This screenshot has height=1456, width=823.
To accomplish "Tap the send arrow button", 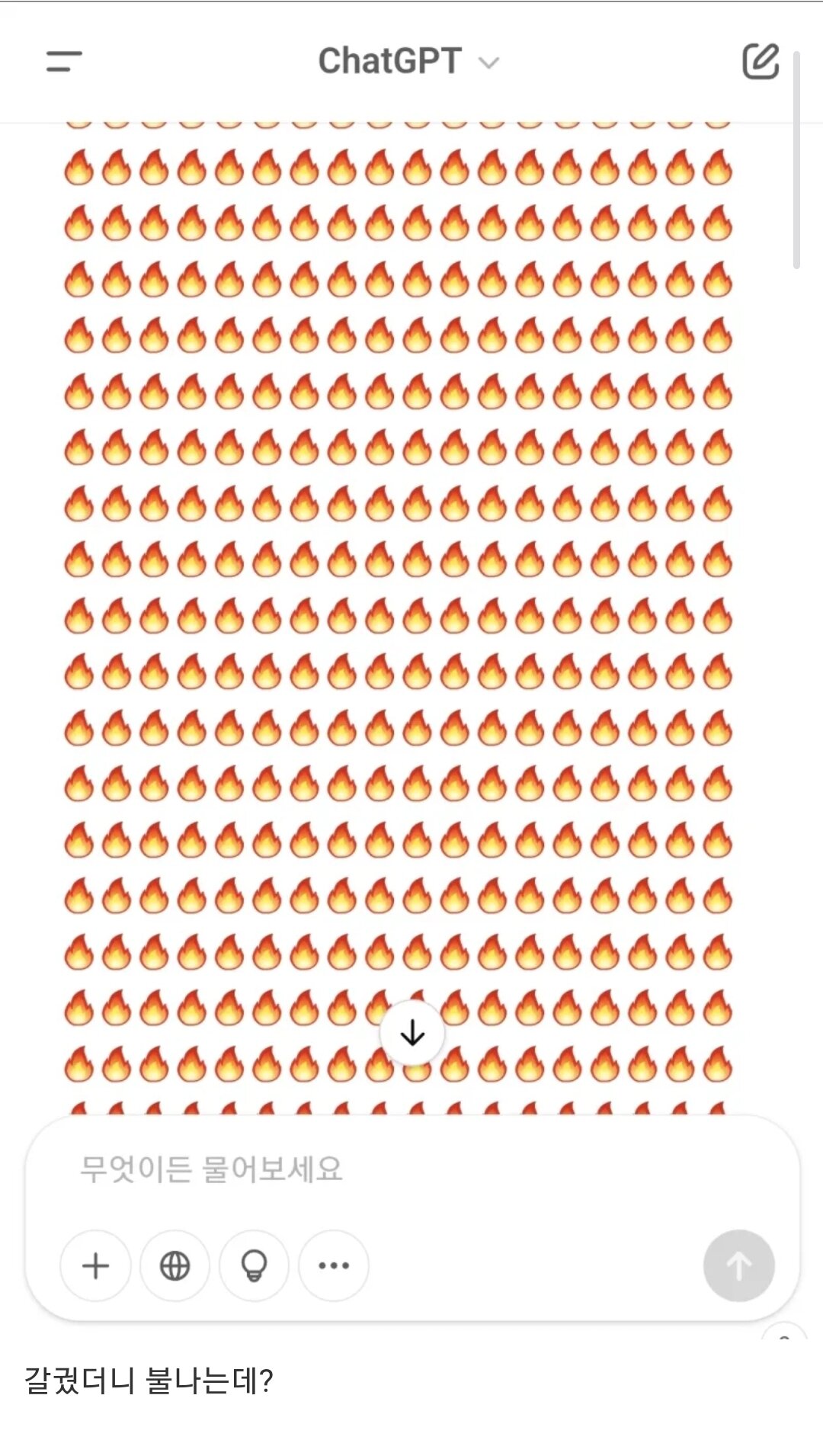I will tap(738, 1266).
